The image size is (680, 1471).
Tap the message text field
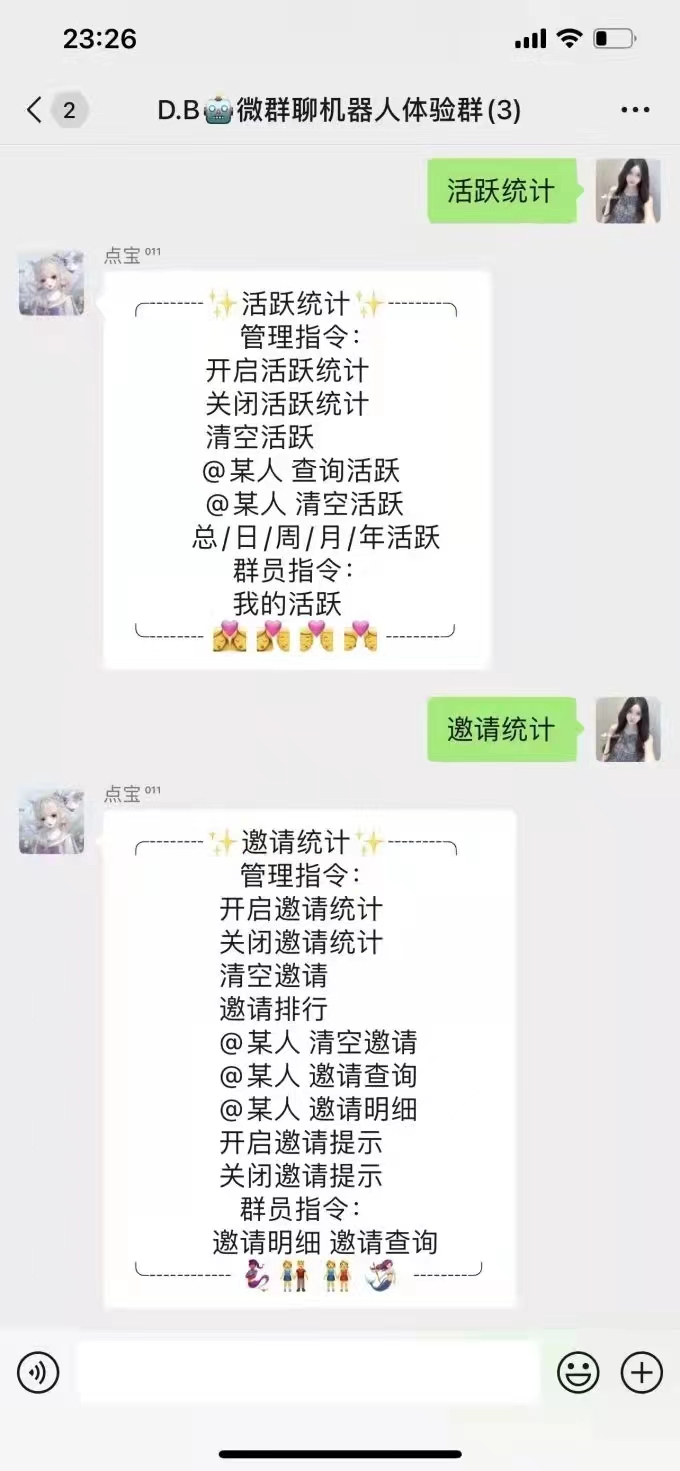coord(308,1372)
